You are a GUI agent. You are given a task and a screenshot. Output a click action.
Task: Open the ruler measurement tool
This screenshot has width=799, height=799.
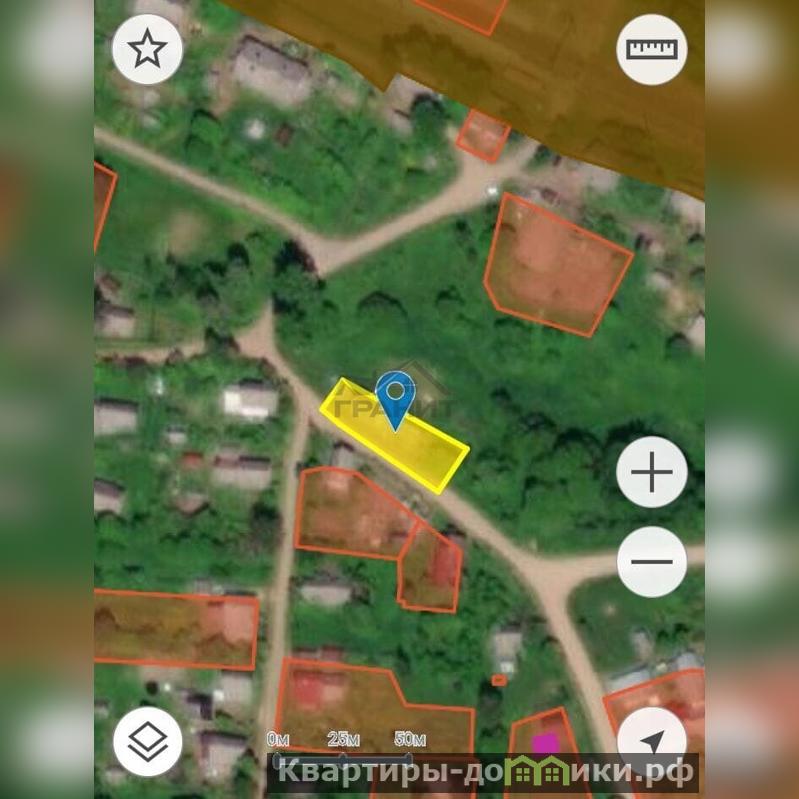click(x=651, y=48)
